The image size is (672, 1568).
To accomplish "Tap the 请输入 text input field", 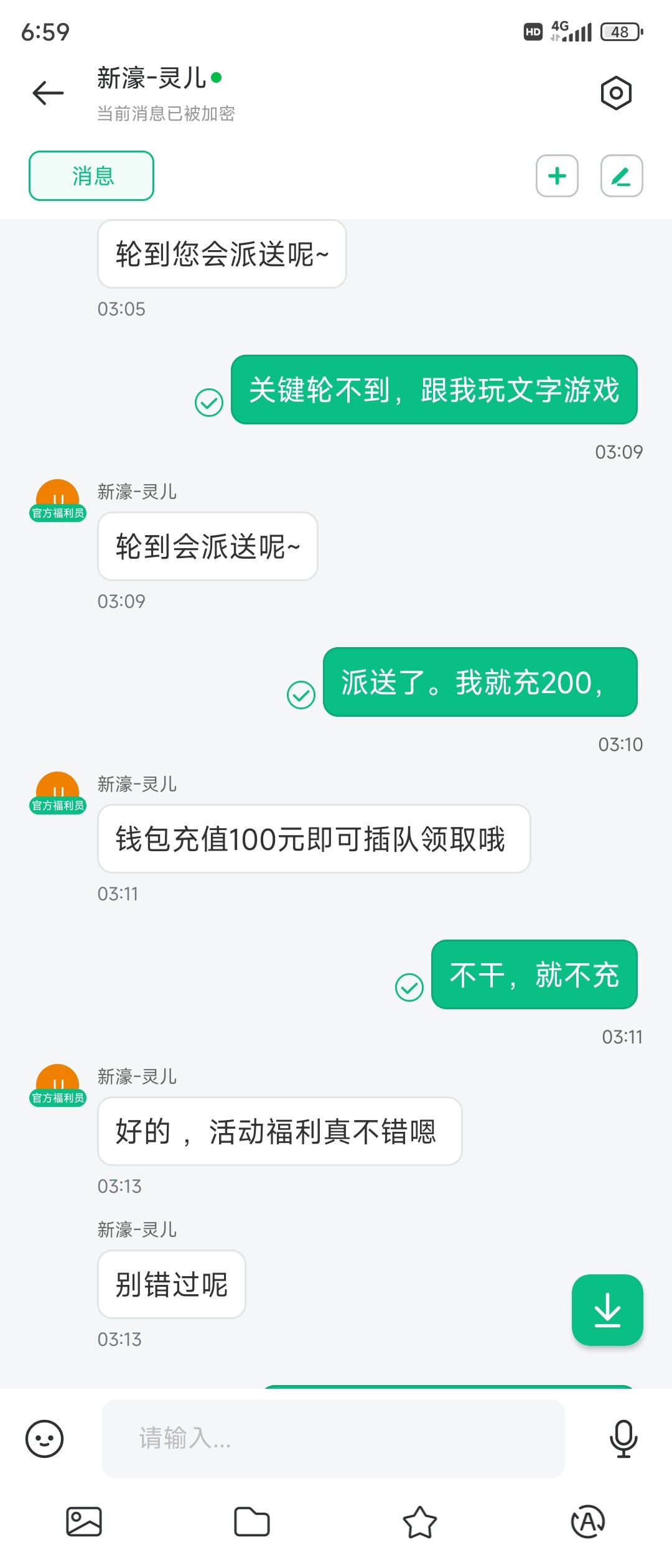I will (333, 1439).
